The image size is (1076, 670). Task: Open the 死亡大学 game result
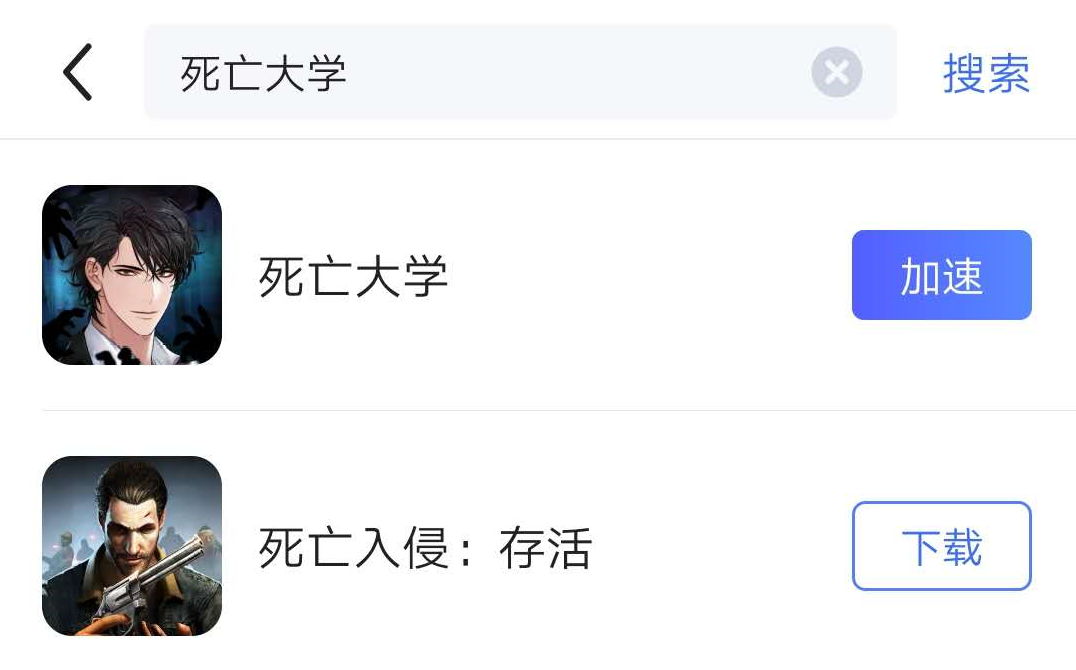353,277
